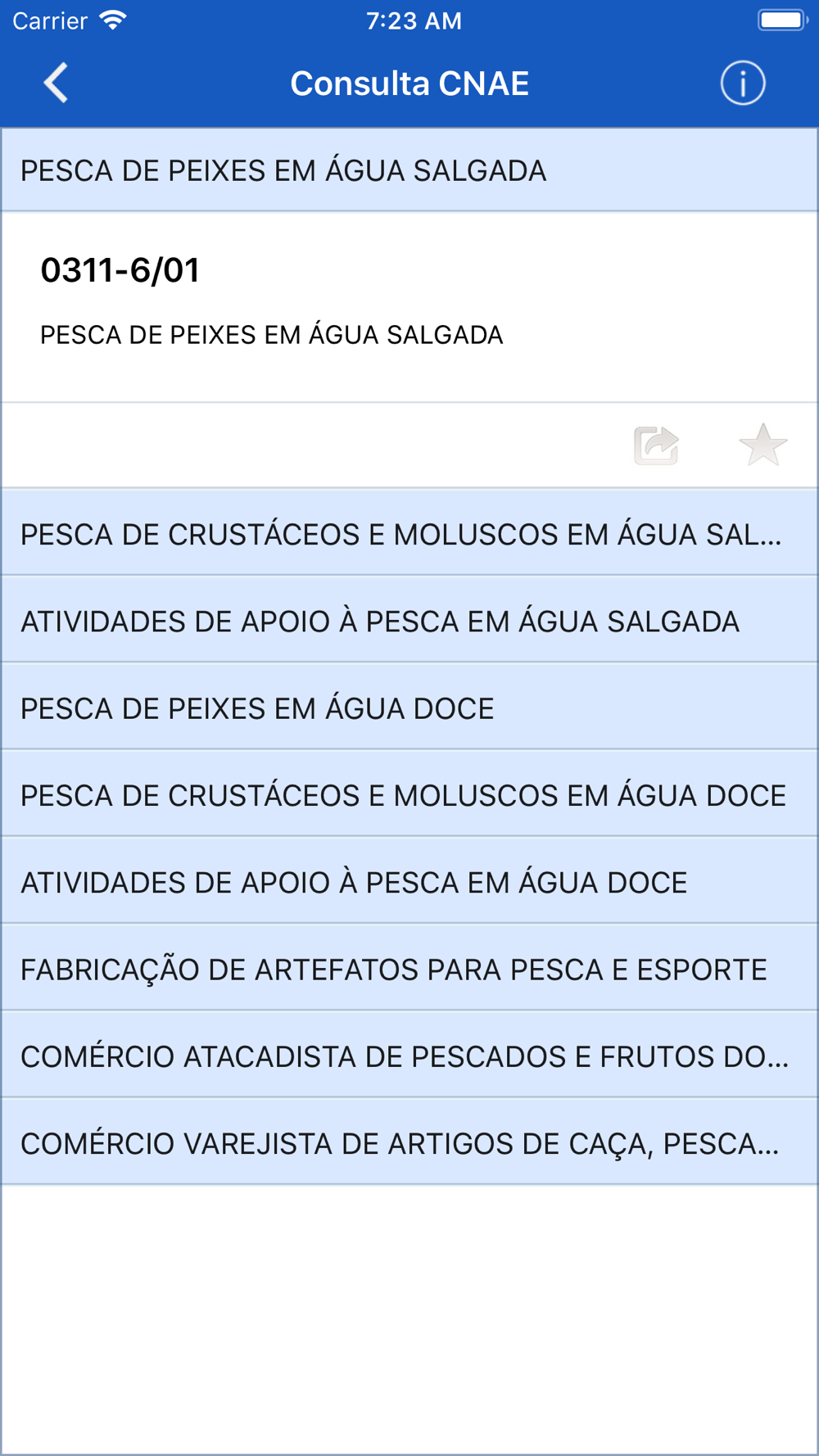Image resolution: width=819 pixels, height=1456 pixels.
Task: Share CNAE code 0311-6/01
Action: [656, 445]
